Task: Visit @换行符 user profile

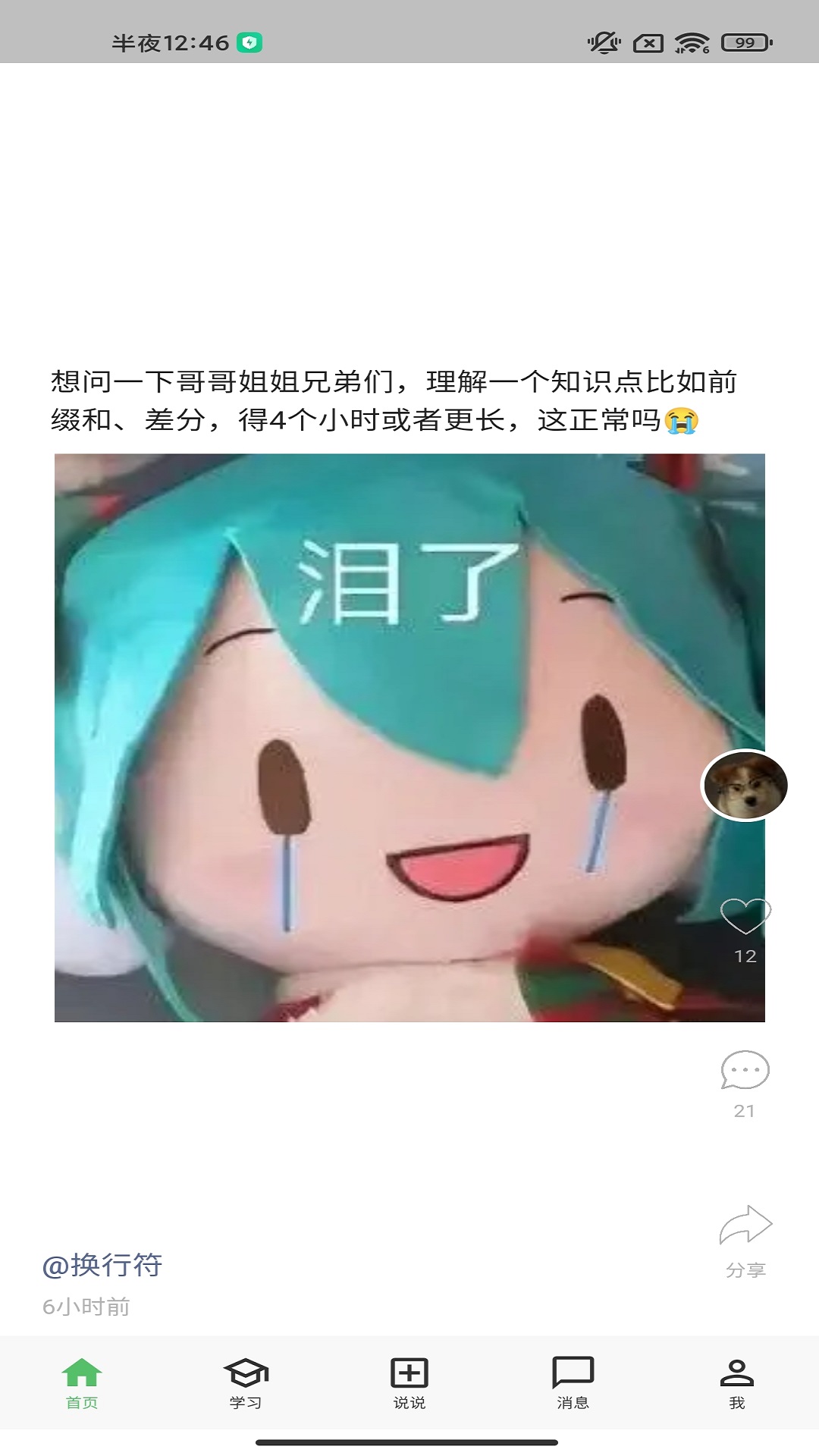Action: (102, 1265)
